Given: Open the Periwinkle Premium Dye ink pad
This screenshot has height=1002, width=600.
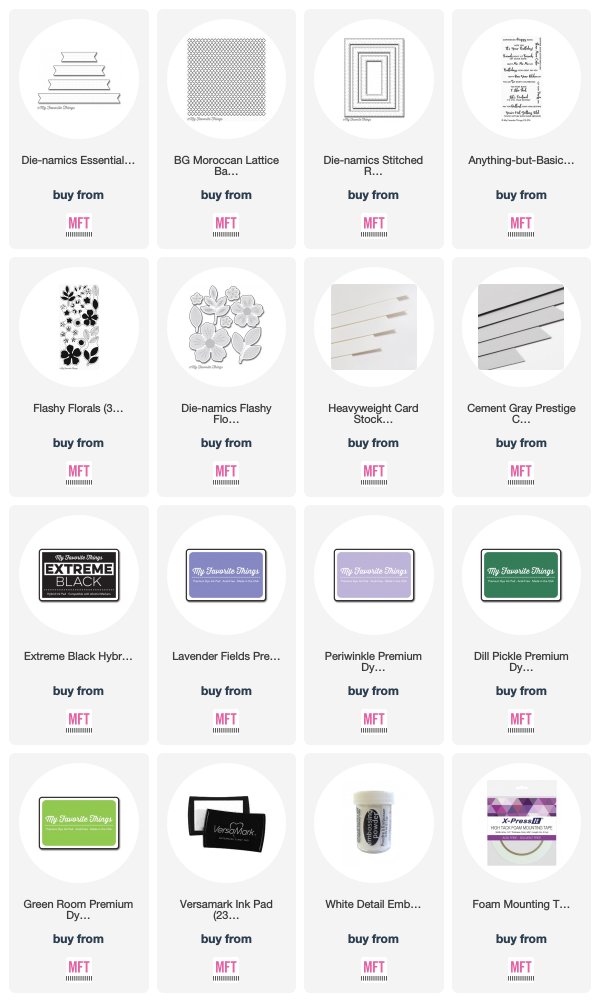Looking at the screenshot, I should coord(373,625).
